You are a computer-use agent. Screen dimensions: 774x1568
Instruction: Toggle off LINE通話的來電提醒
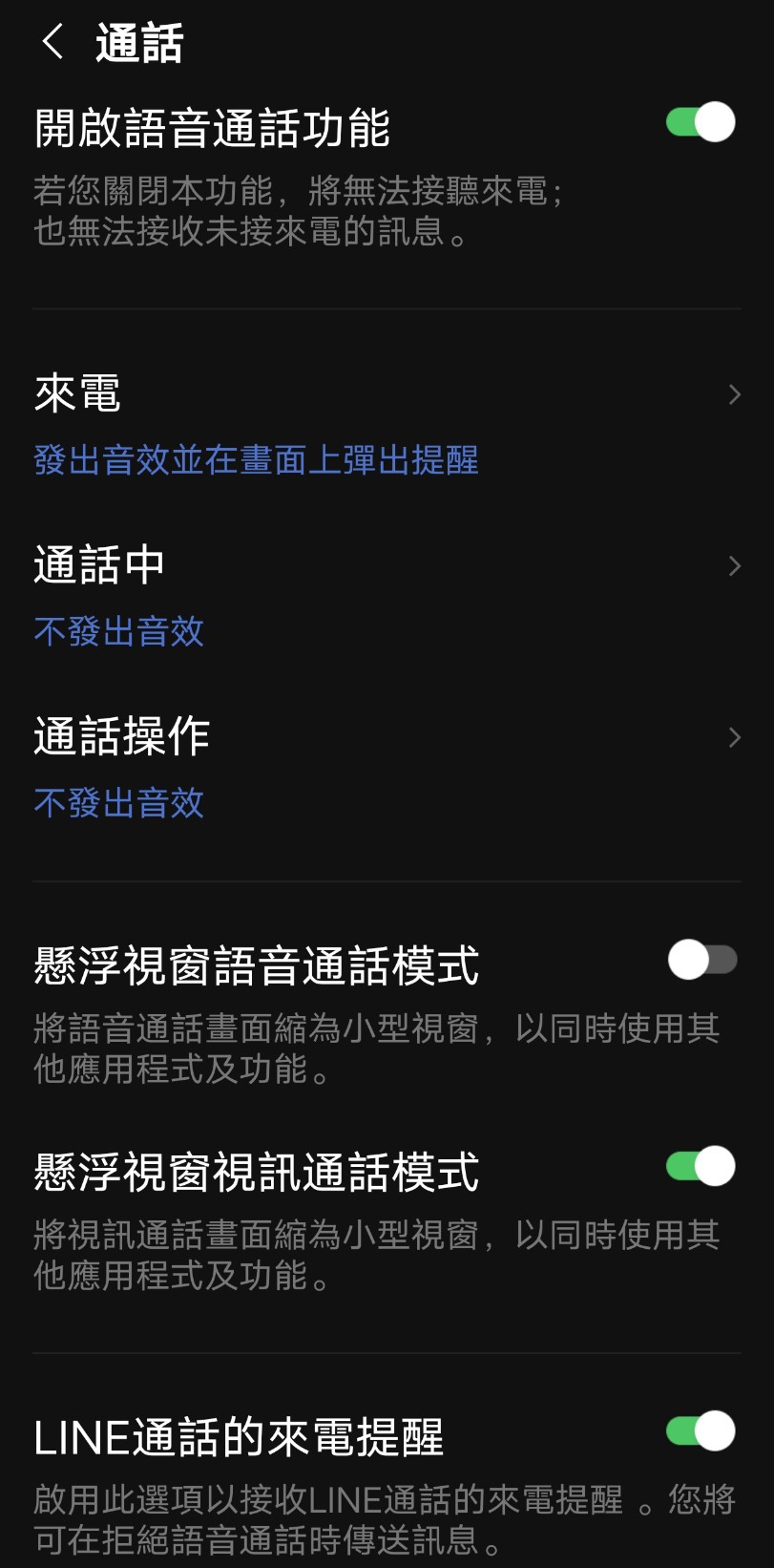[701, 1430]
